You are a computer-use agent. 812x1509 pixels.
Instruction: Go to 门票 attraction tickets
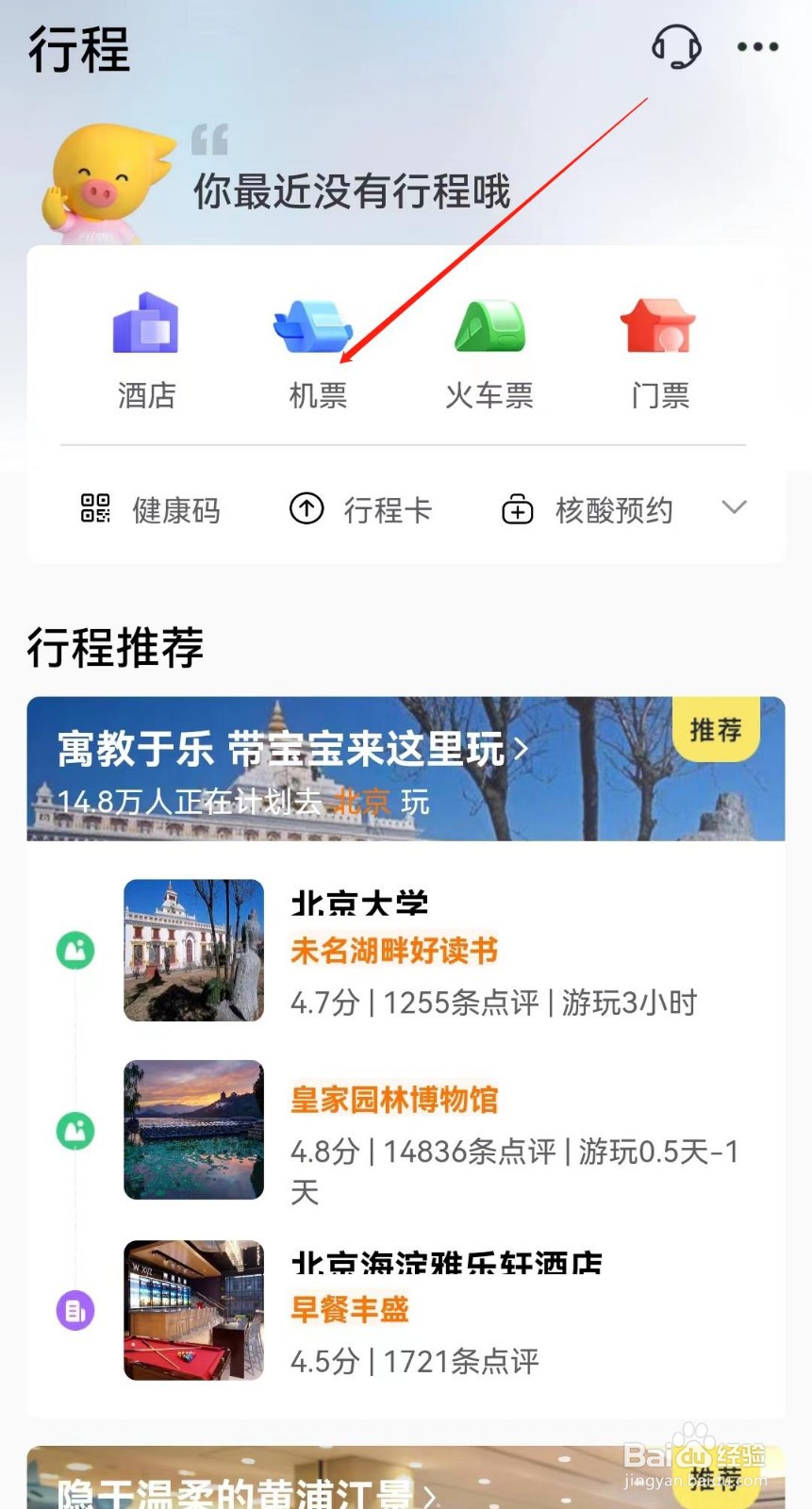659,350
